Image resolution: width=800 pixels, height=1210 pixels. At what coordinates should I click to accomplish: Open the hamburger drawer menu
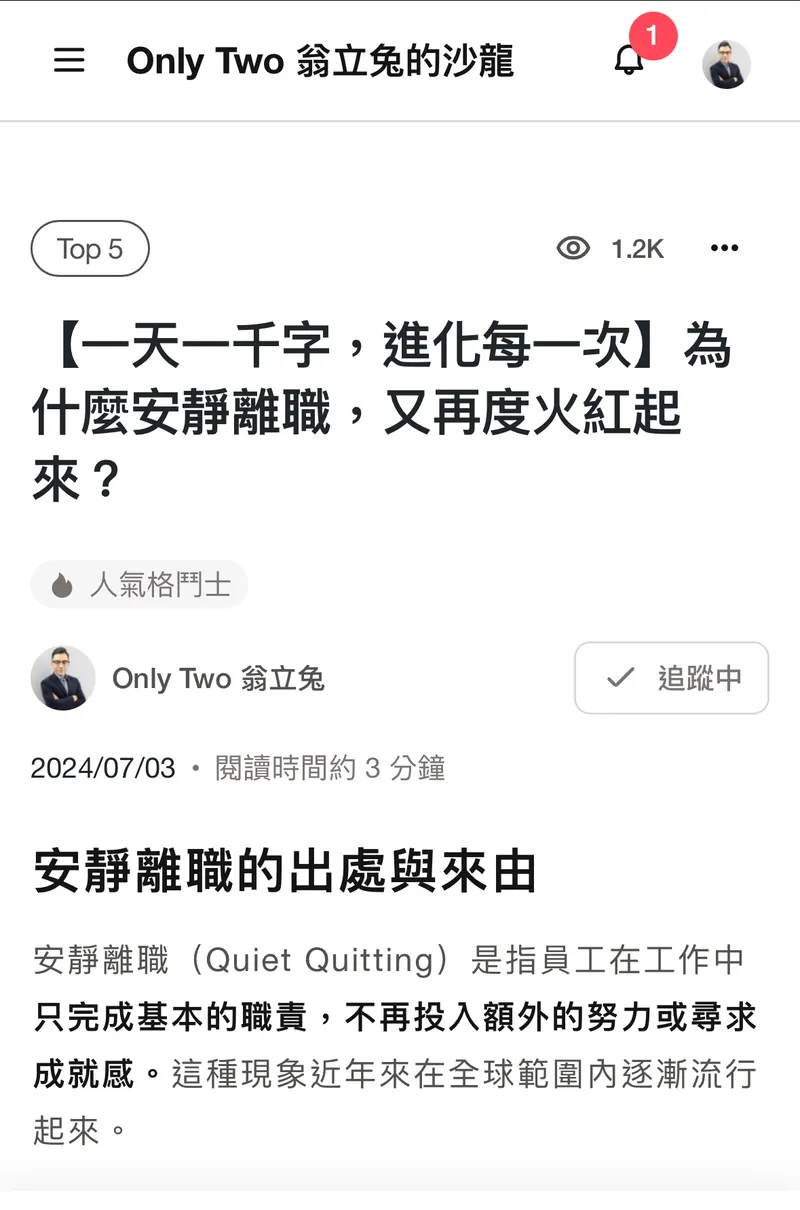point(69,61)
